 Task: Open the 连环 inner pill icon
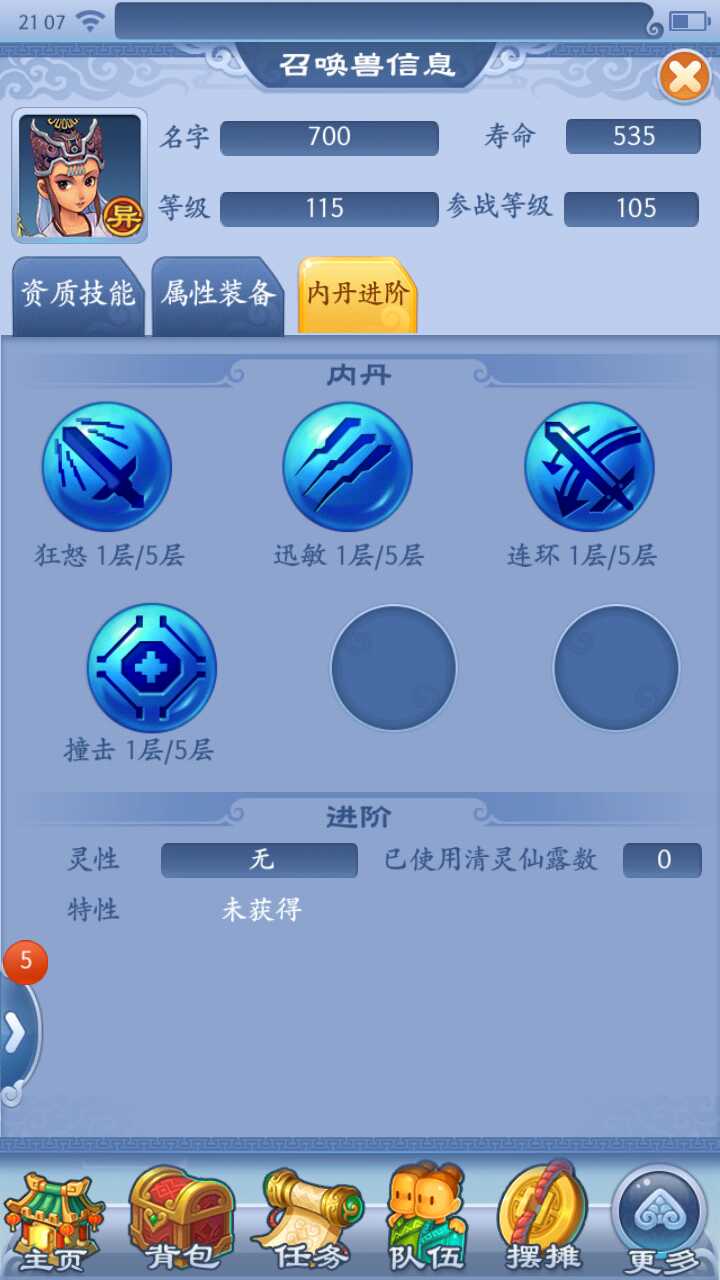(x=589, y=466)
